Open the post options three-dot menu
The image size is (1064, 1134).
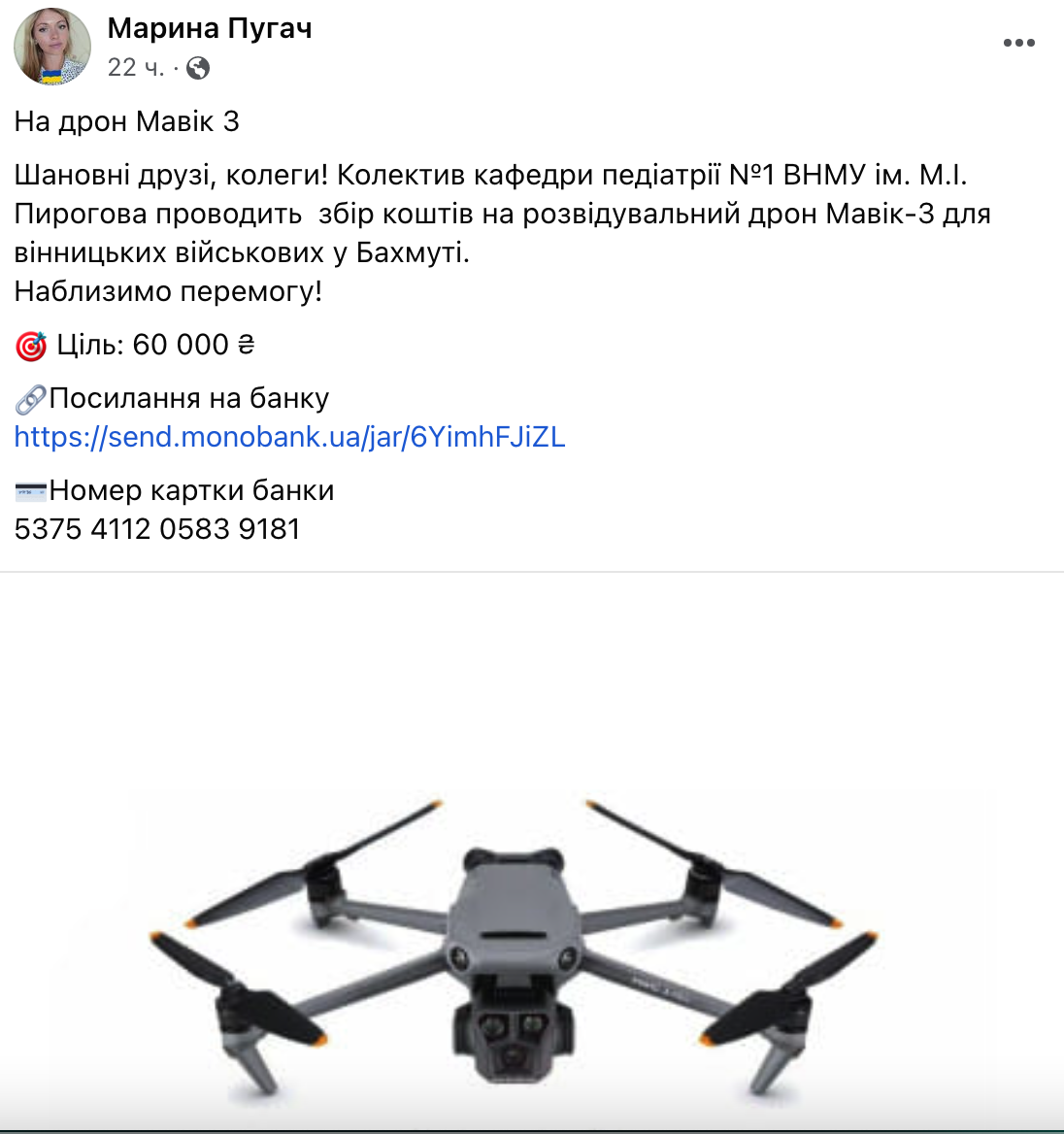1018,43
